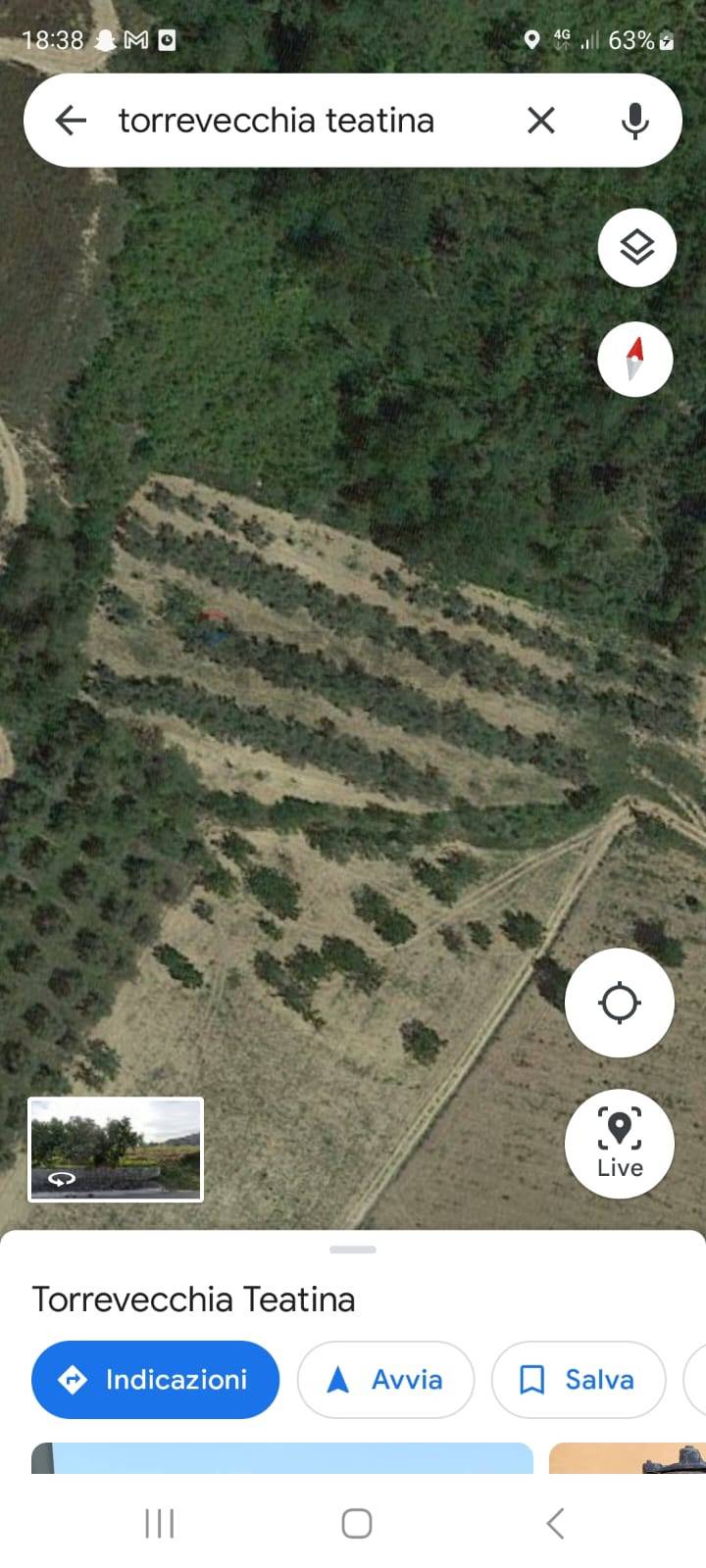
Task: Open the Street View thumbnail
Action: [x=116, y=1150]
